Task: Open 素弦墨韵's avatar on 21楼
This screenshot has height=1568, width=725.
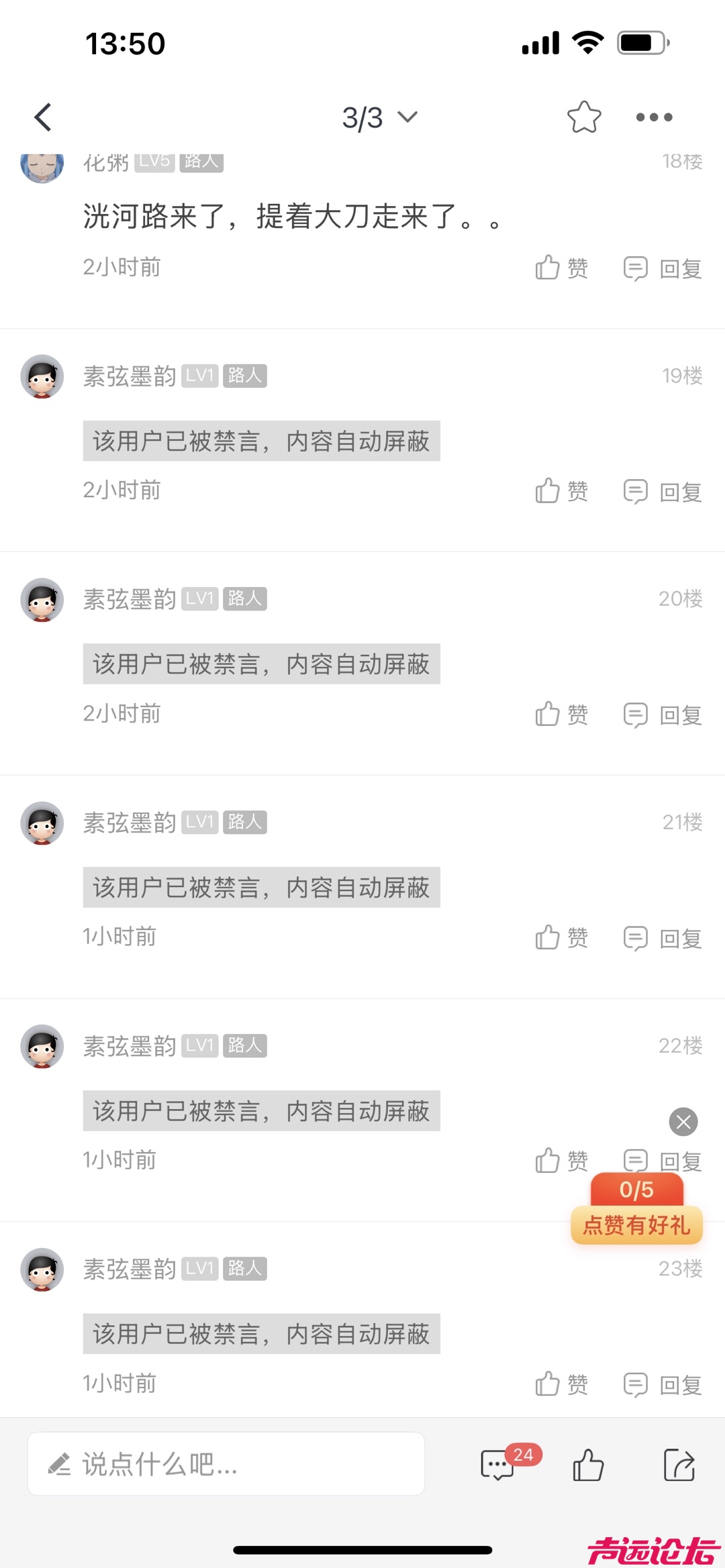Action: (42, 823)
